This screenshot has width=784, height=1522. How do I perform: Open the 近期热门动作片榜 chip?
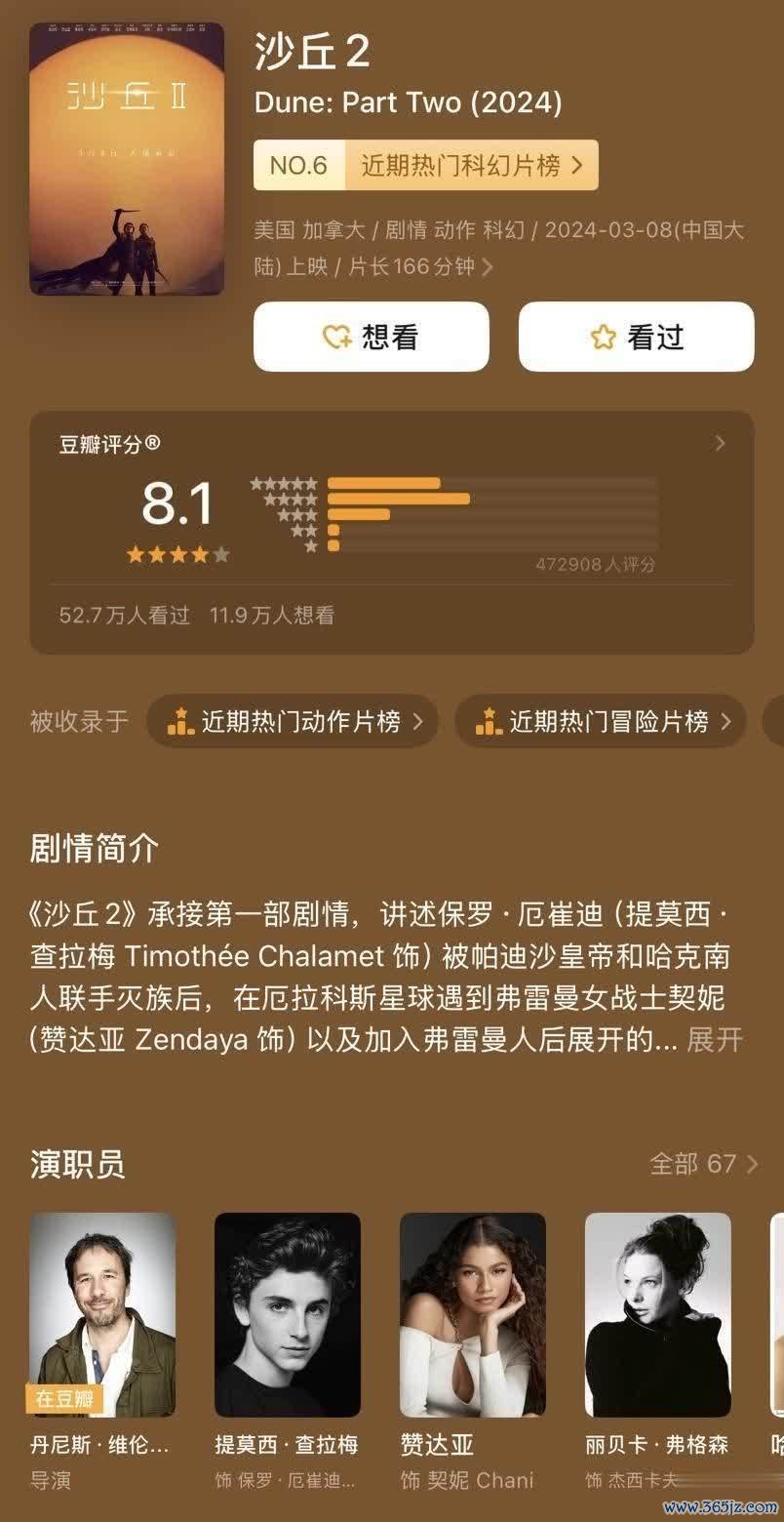(x=293, y=722)
